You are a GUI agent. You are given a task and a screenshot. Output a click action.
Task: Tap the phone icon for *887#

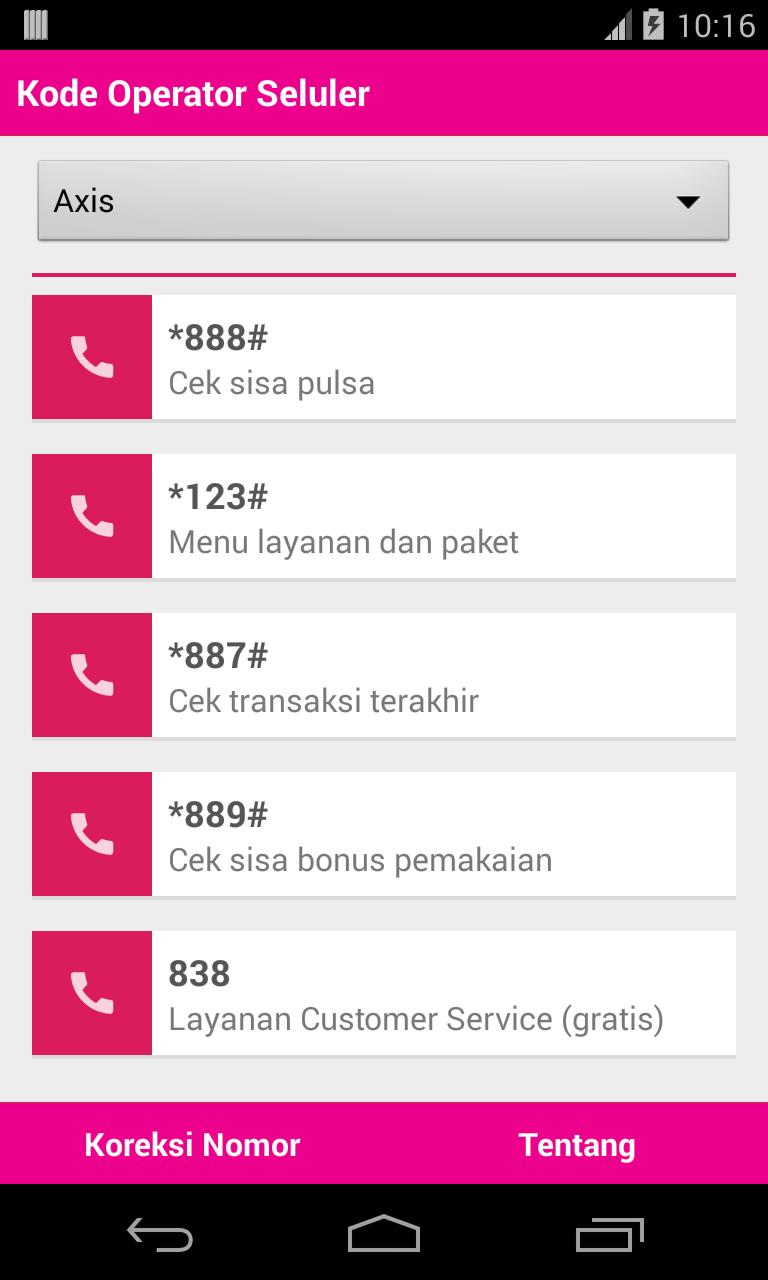(x=91, y=674)
